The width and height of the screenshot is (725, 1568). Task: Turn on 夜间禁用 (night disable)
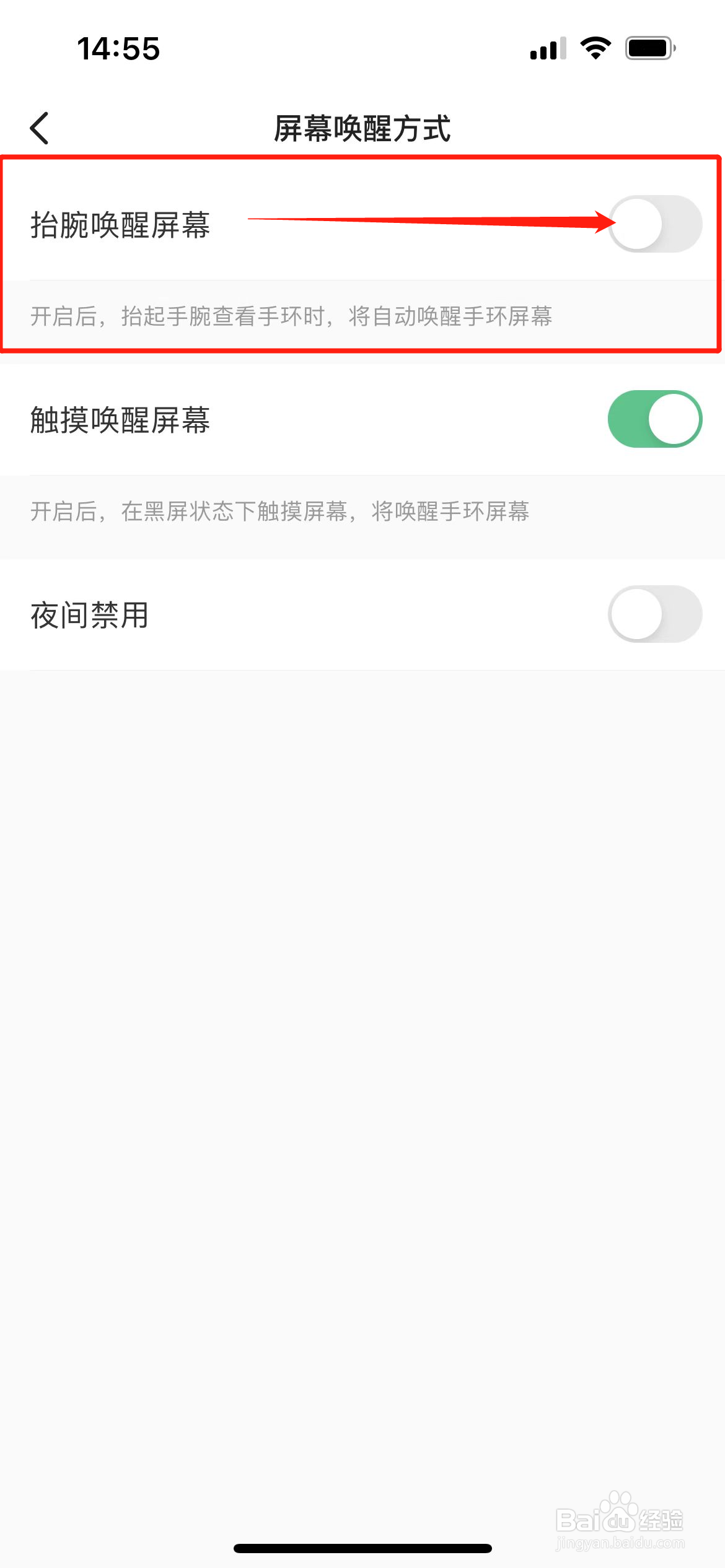click(x=654, y=614)
